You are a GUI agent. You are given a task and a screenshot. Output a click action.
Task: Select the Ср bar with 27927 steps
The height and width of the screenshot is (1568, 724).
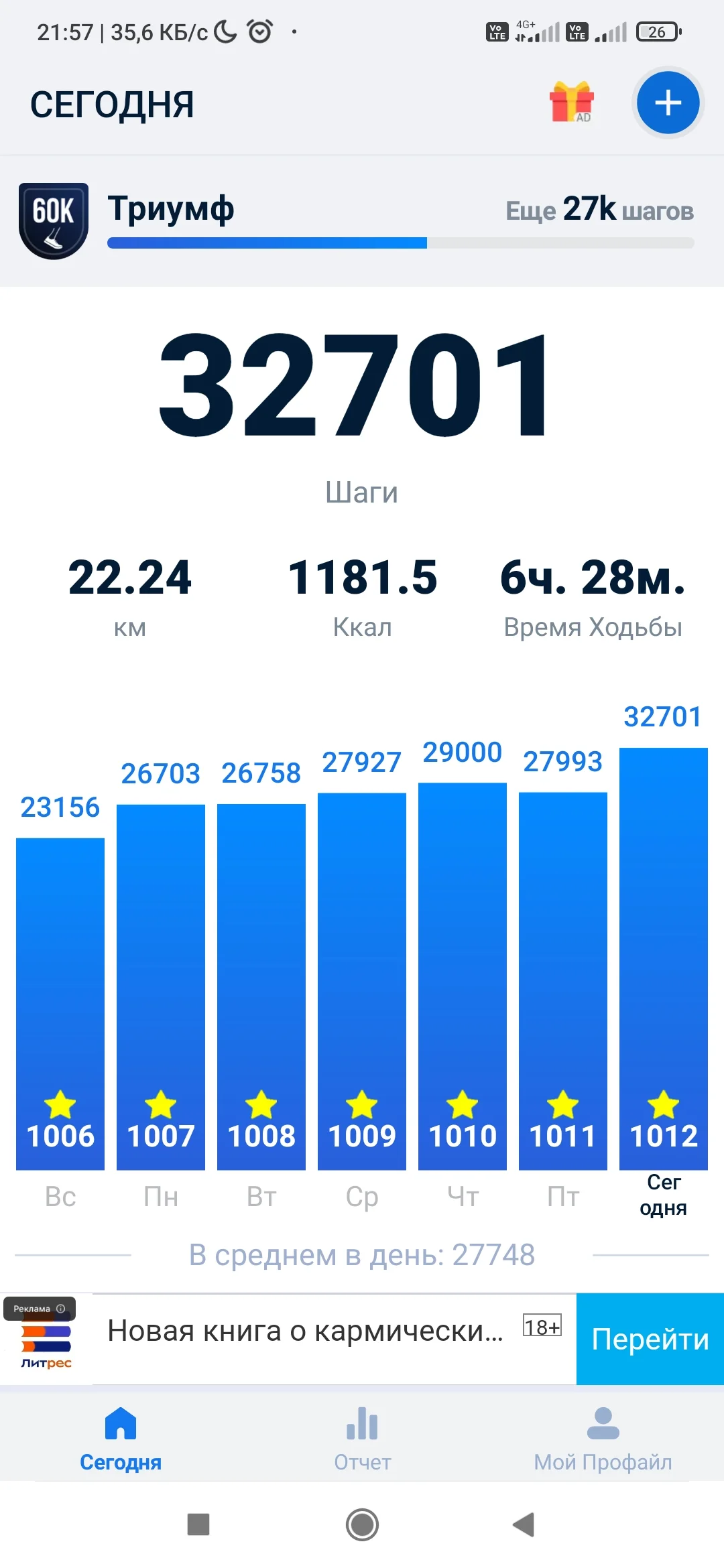[362, 981]
